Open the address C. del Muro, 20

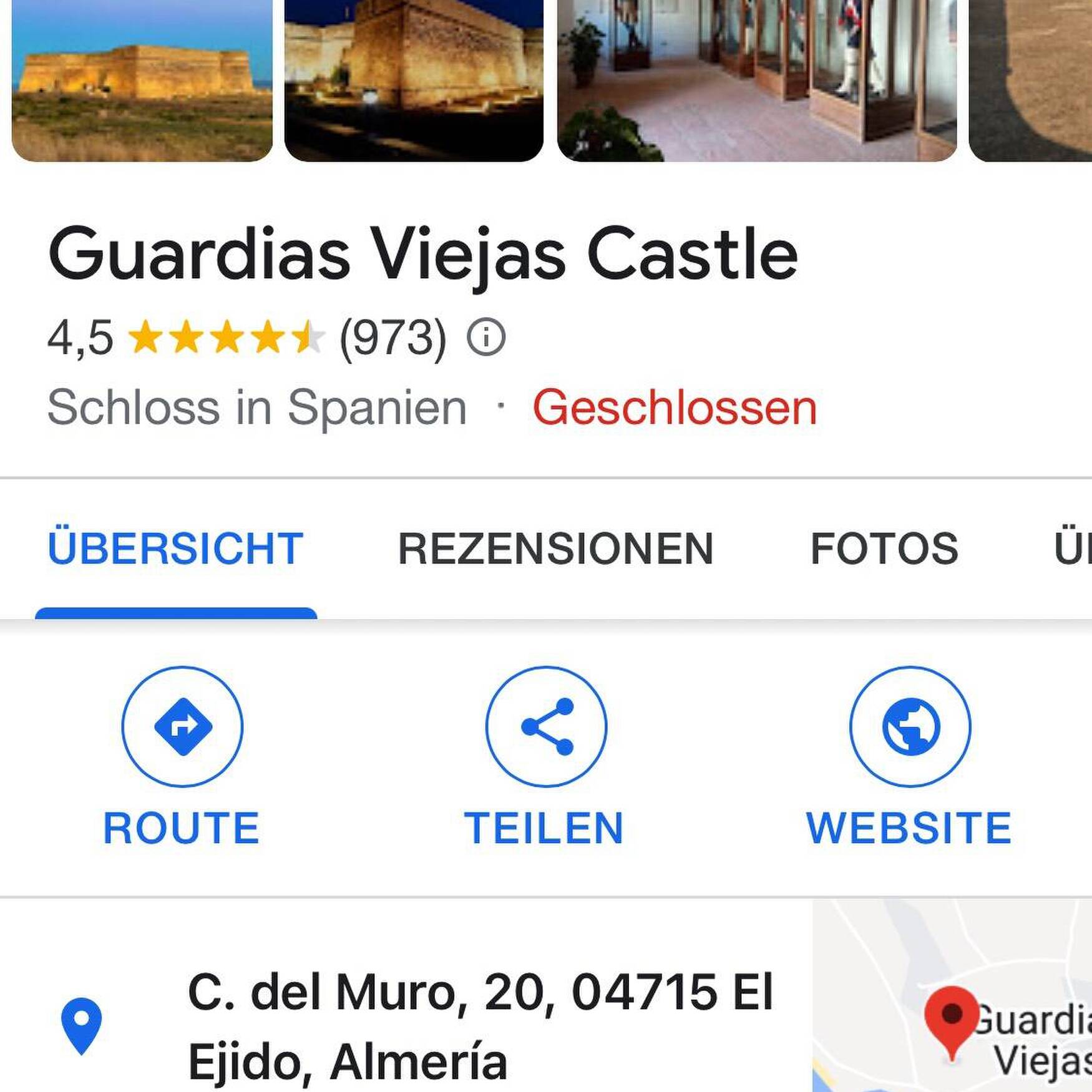coord(480,1025)
